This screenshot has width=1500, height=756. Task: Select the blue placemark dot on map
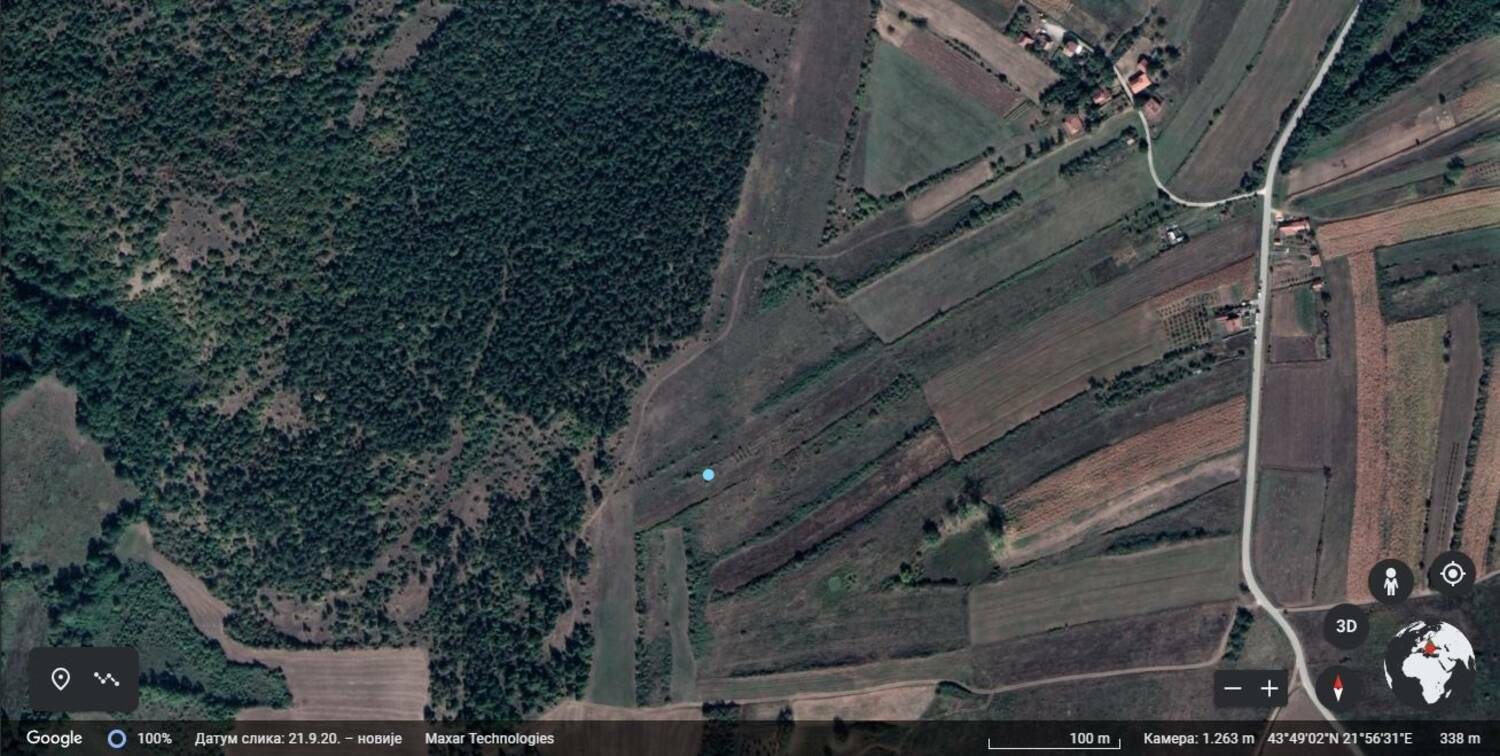[708, 475]
